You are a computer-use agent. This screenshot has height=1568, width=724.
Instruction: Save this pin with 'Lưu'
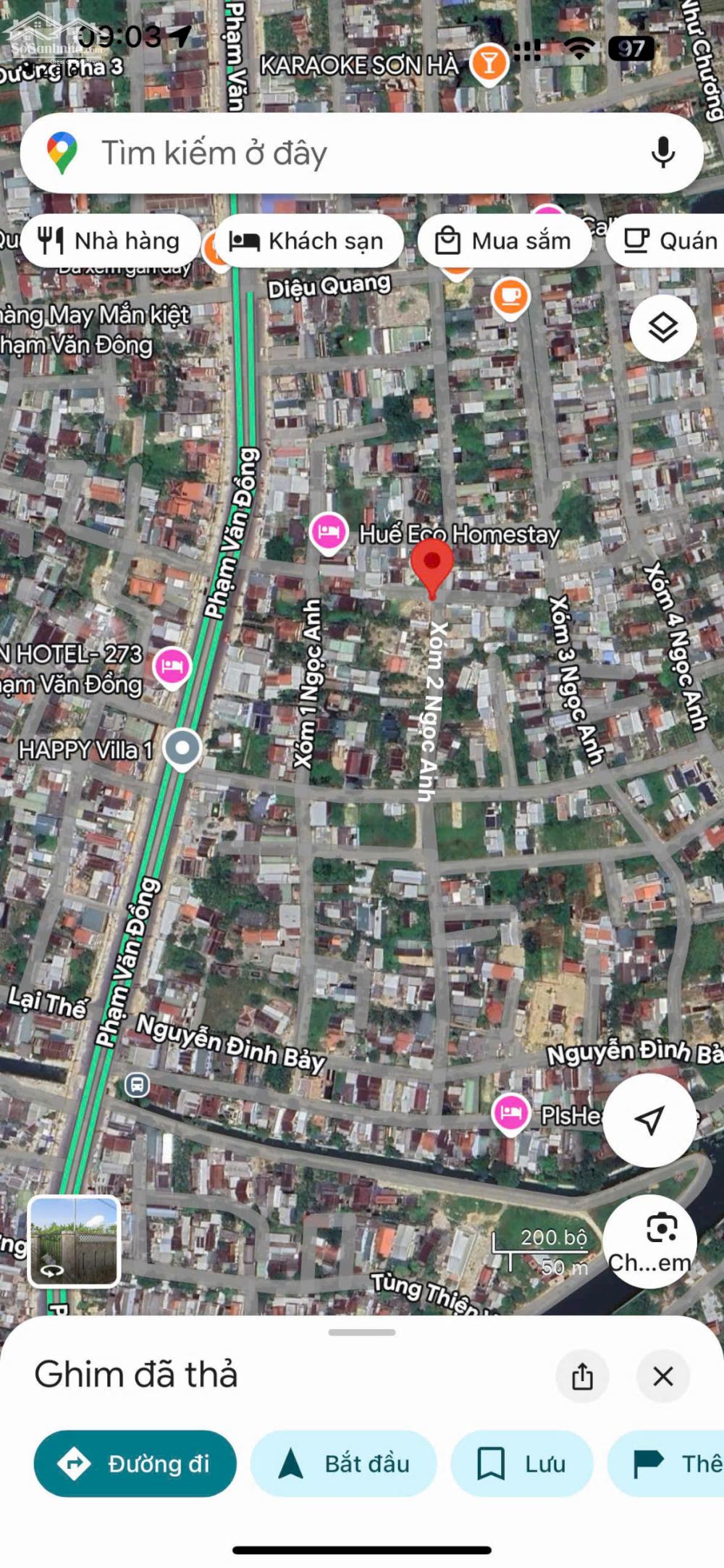click(521, 1464)
